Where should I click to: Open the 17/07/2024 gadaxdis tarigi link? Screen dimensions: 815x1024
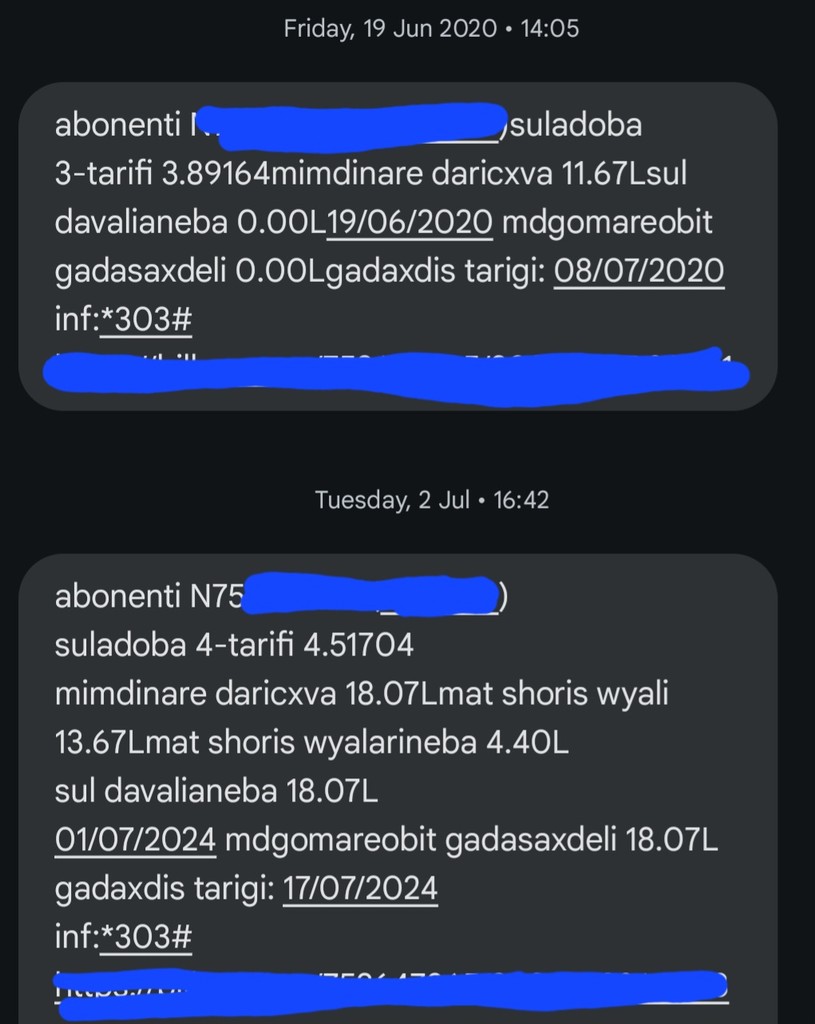pyautogui.click(x=360, y=886)
